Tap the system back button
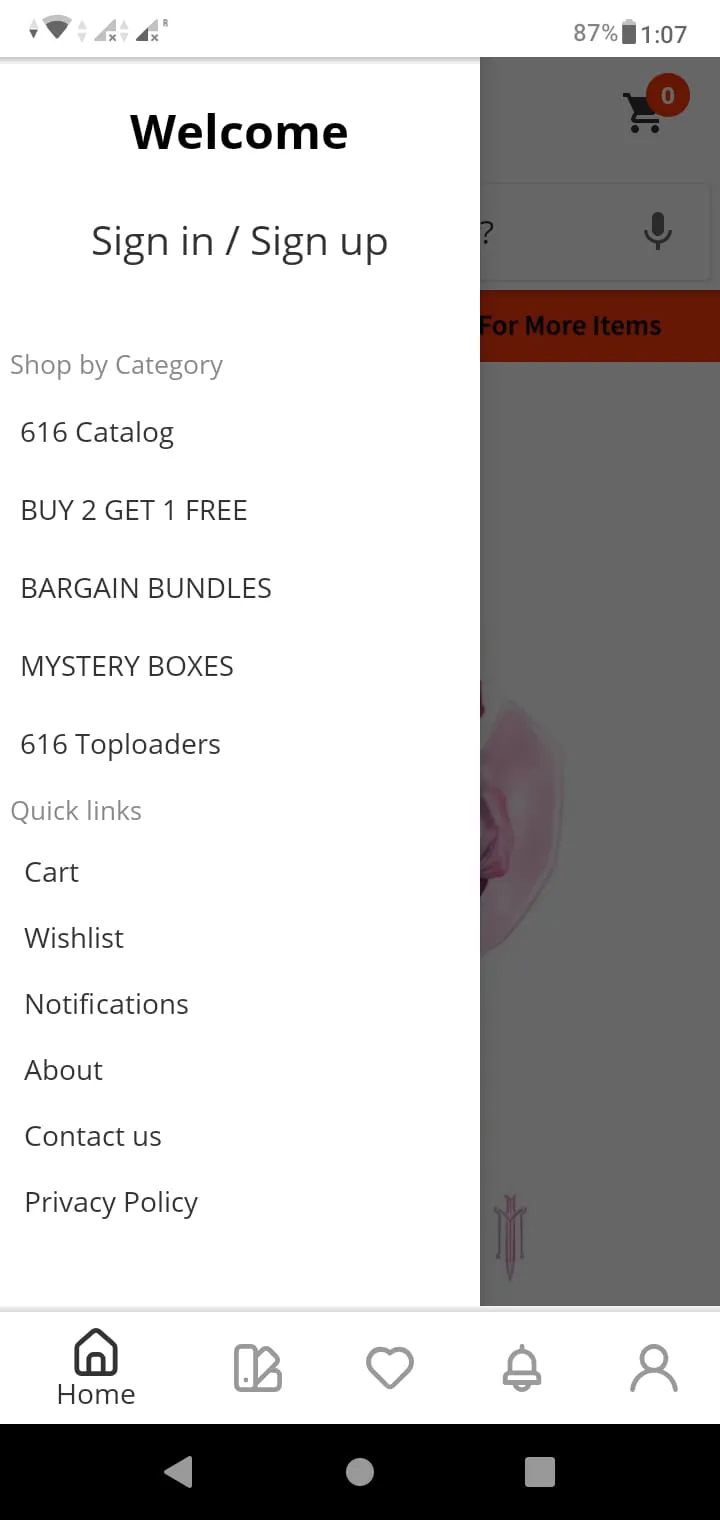The height and width of the screenshot is (1520, 720). tap(179, 1472)
